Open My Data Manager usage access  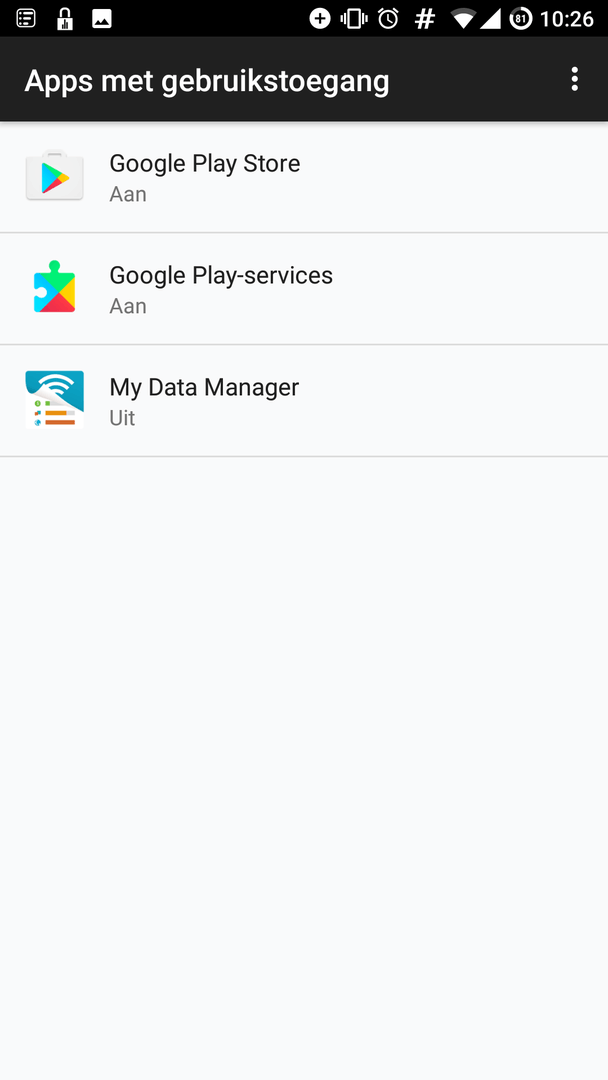(304, 401)
